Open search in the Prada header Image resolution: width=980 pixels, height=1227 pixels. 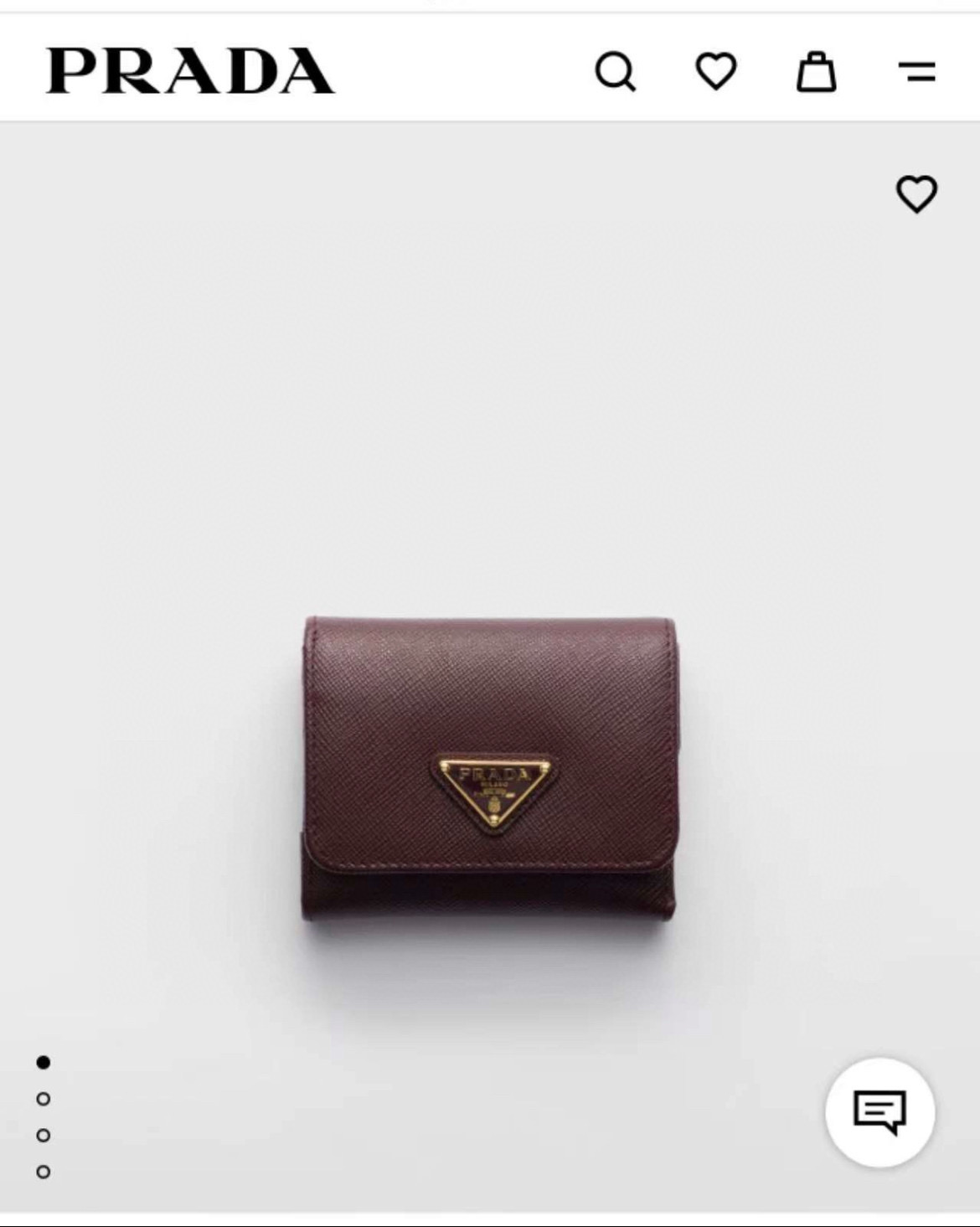pyautogui.click(x=616, y=72)
